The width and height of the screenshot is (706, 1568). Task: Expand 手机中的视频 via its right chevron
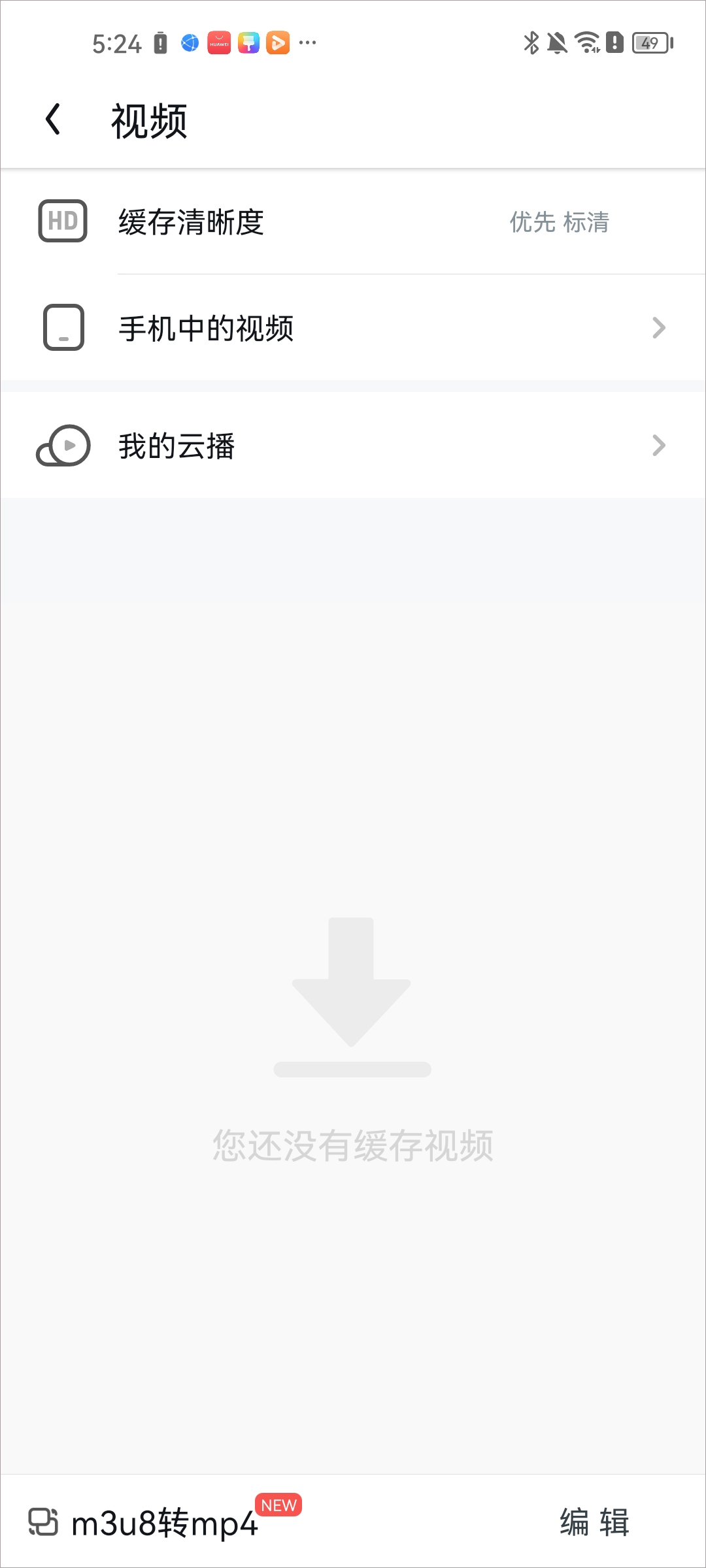coord(659,329)
